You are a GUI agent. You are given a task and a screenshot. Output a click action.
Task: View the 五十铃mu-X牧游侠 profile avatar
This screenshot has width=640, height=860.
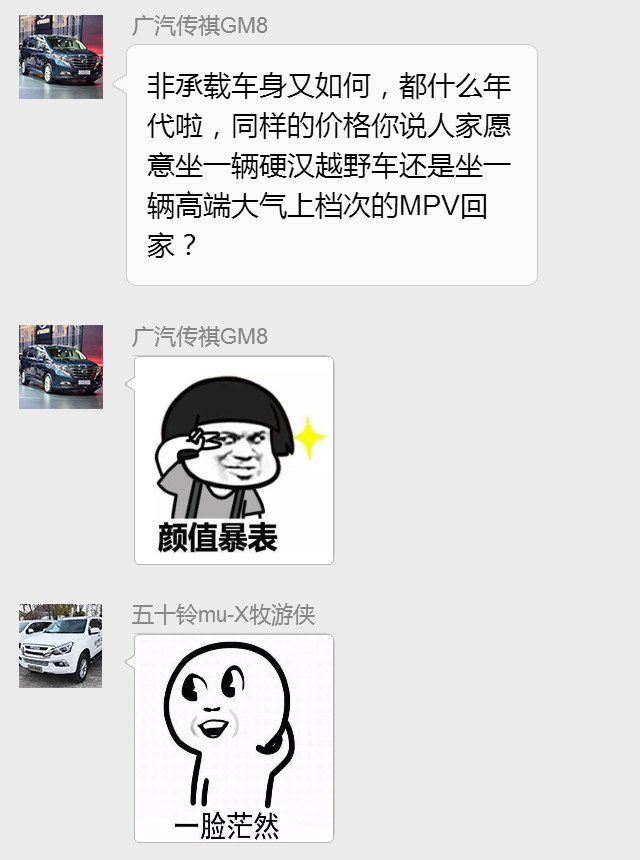coord(60,645)
